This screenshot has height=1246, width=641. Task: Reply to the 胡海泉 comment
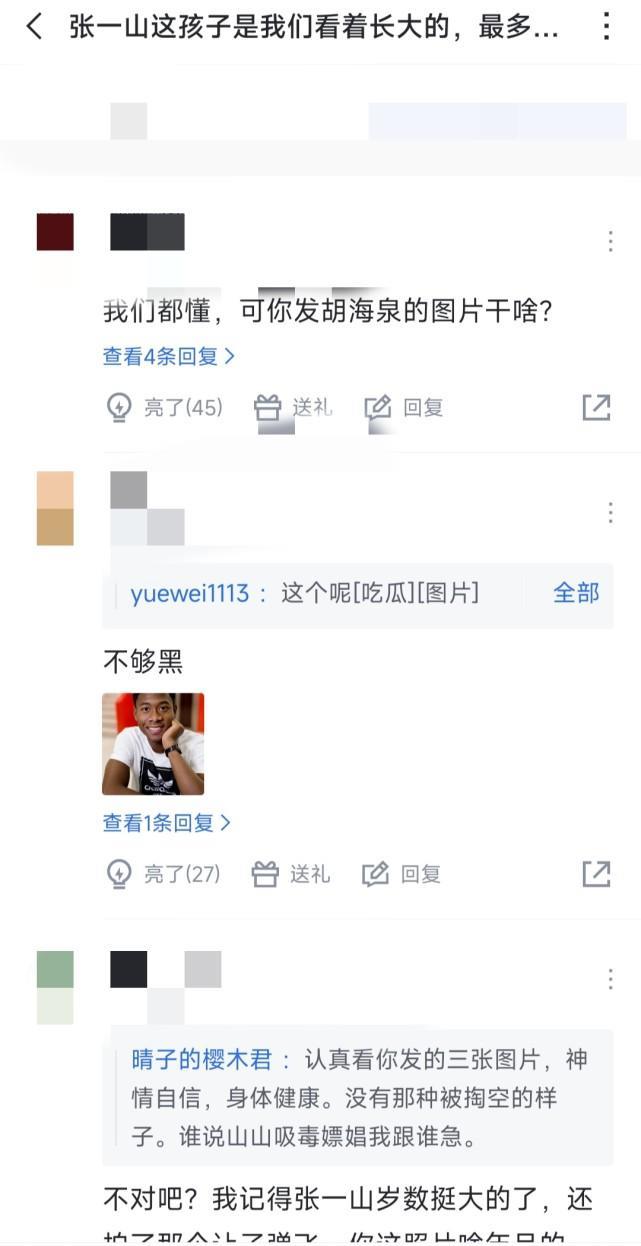pos(404,408)
